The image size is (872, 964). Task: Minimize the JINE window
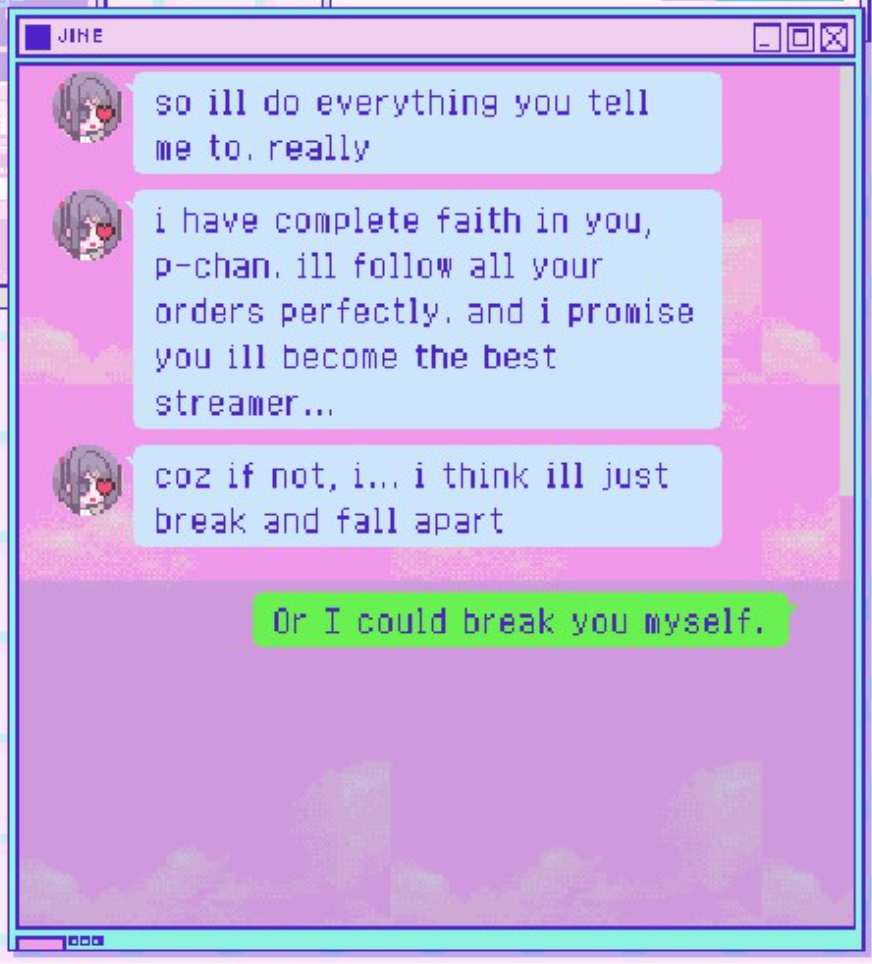click(x=768, y=40)
